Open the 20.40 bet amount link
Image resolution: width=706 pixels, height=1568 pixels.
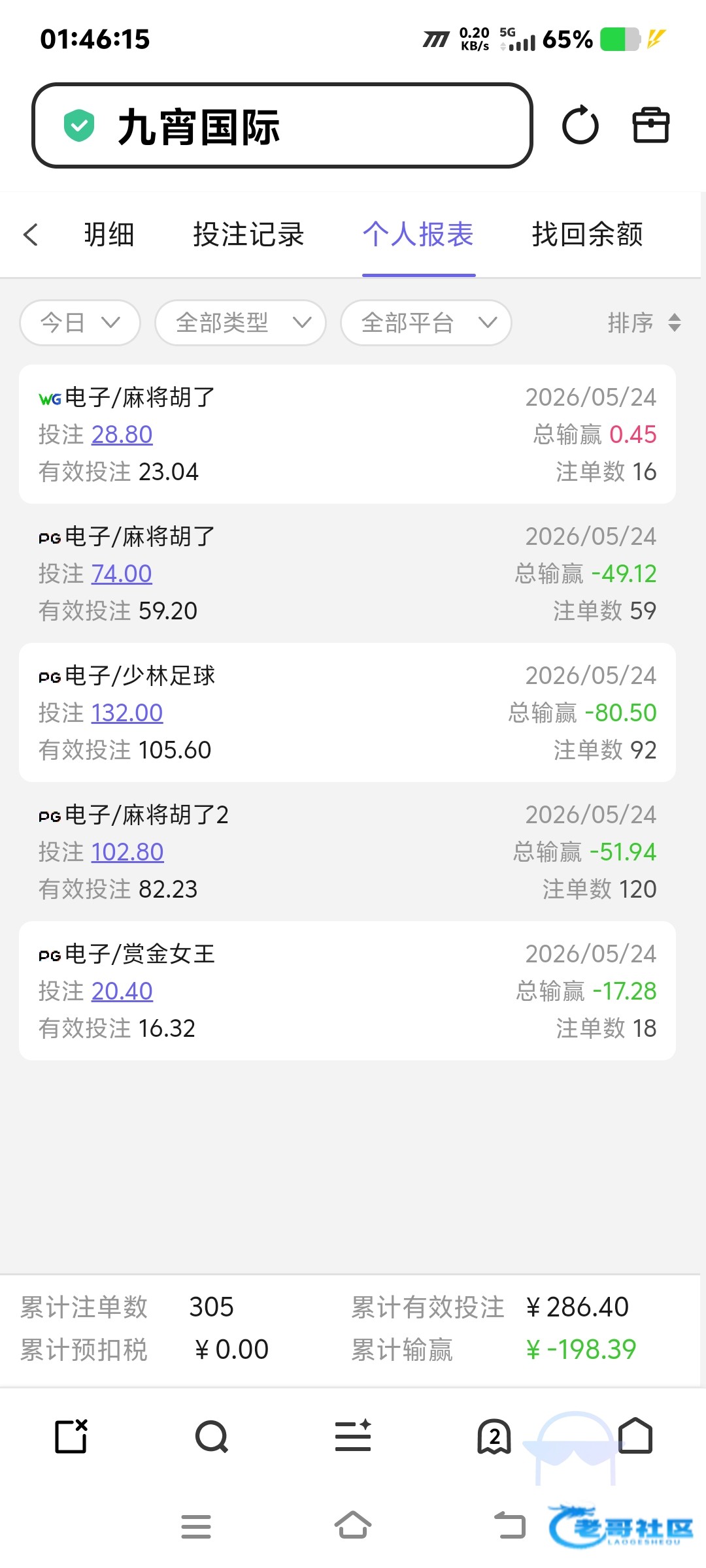(122, 991)
